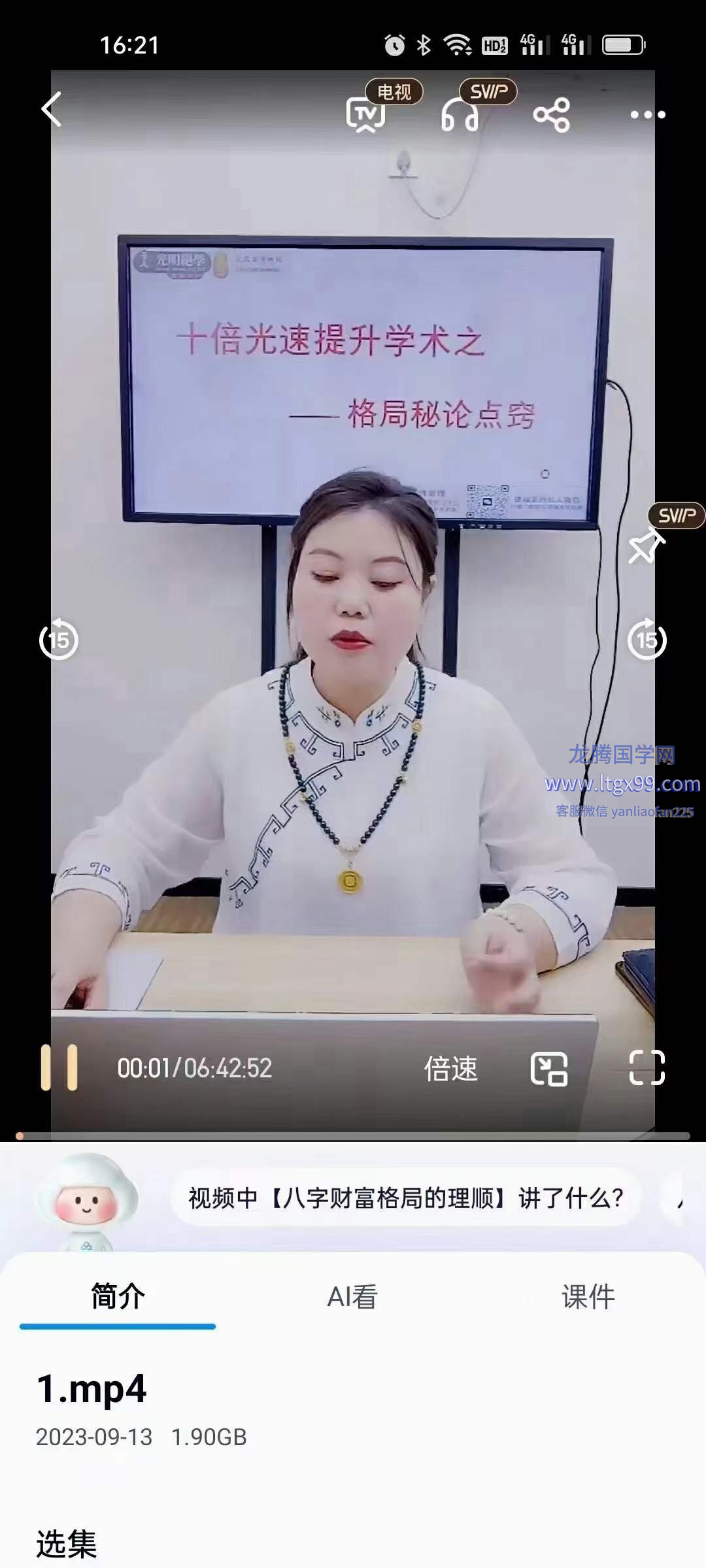Rewind the video 15 seconds

(59, 640)
